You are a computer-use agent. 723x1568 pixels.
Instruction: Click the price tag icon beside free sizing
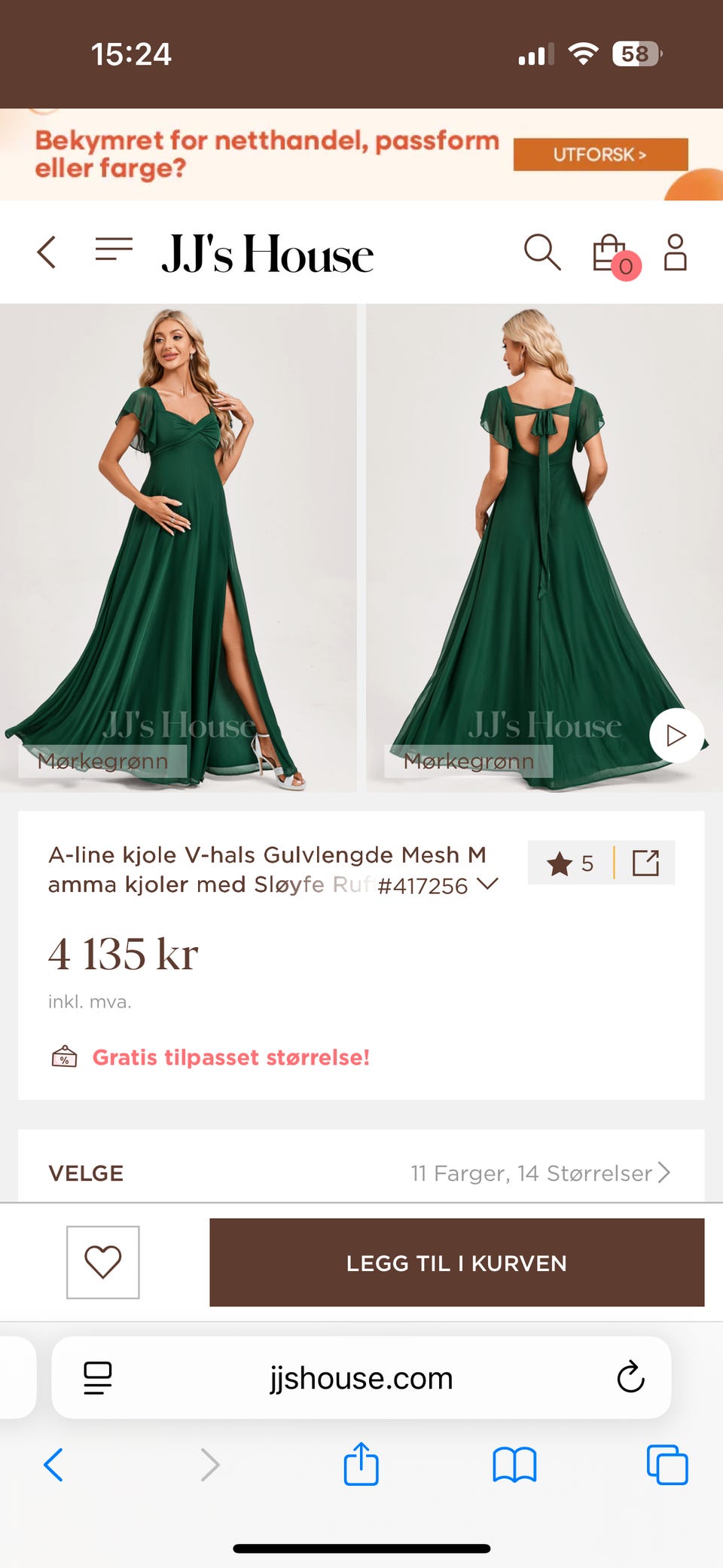tap(64, 1057)
